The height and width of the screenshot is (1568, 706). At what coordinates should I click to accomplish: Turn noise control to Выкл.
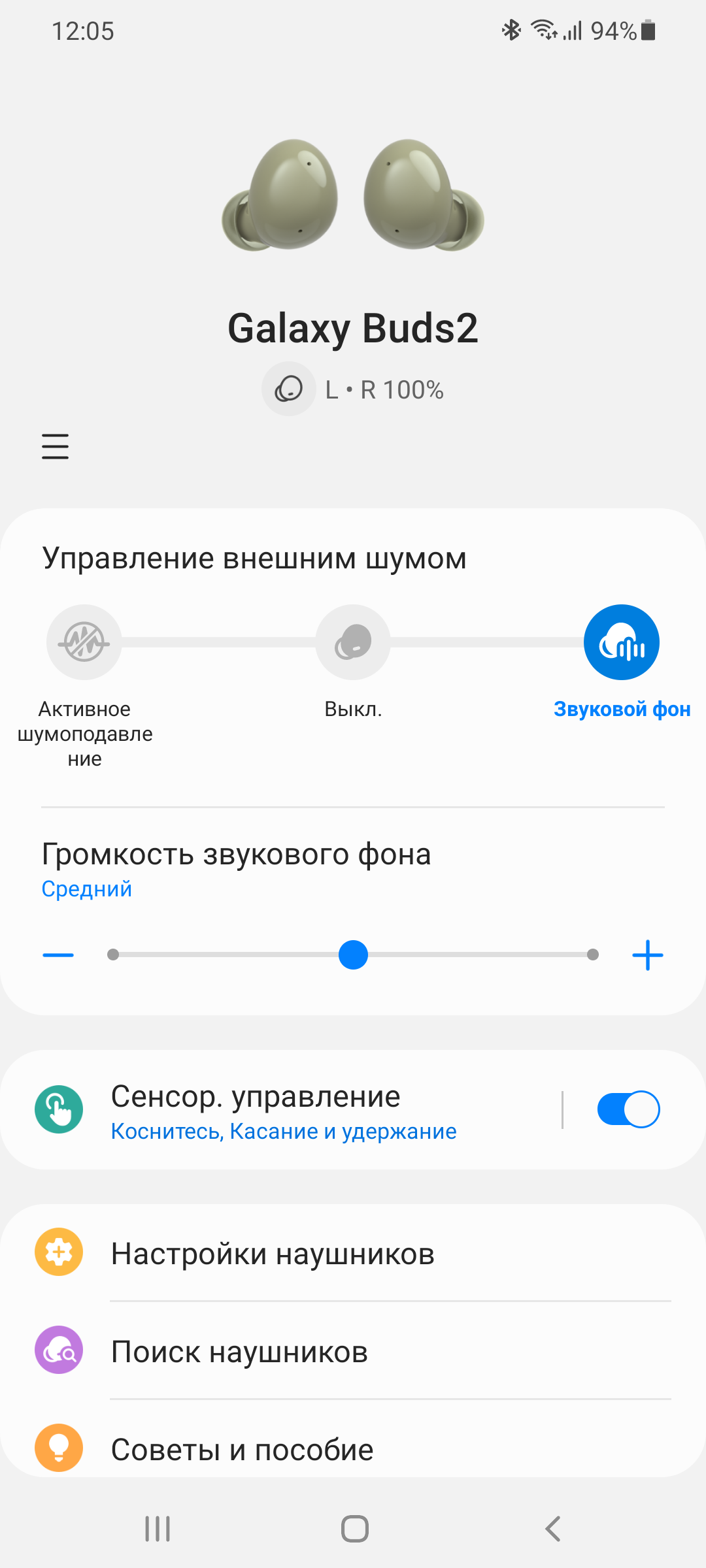[353, 643]
